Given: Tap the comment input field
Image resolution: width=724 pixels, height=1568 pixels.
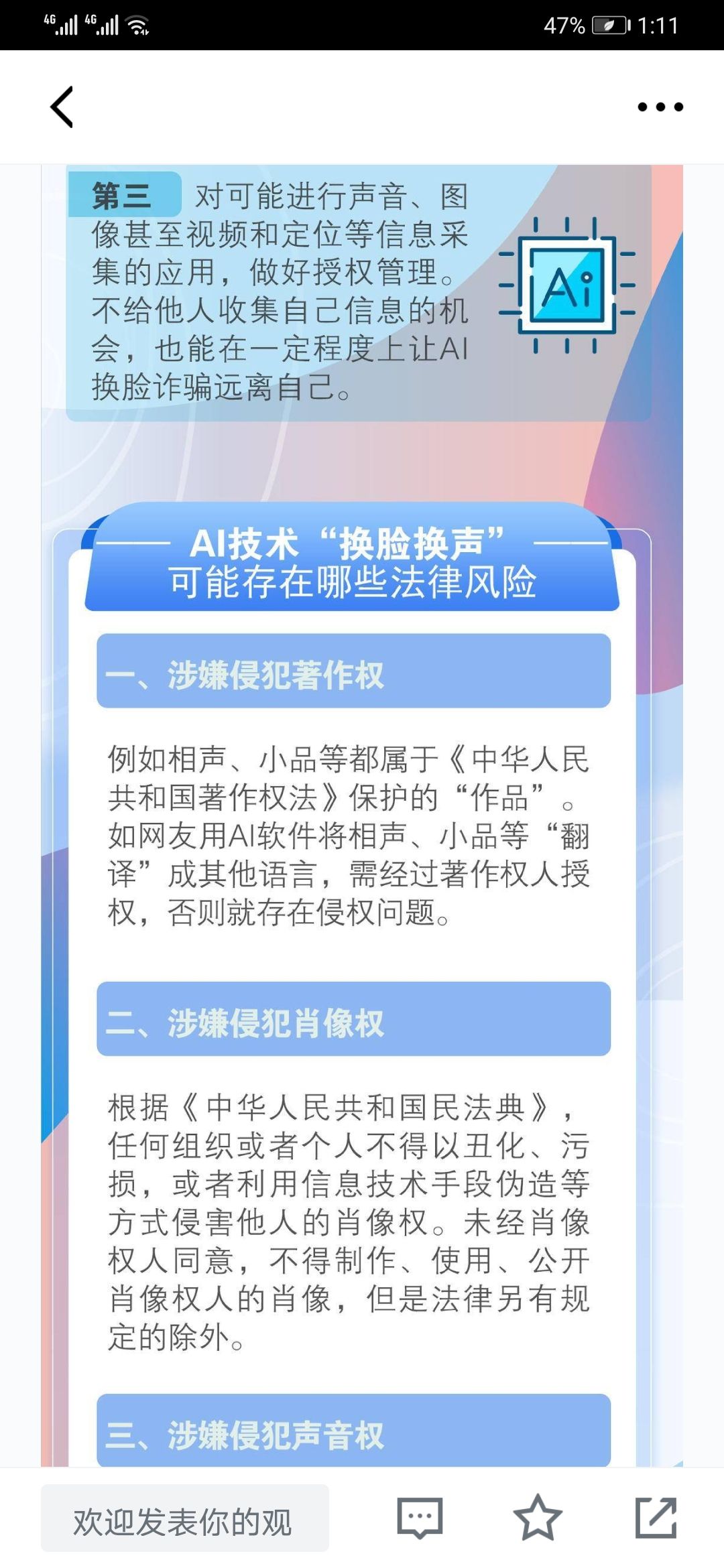Looking at the screenshot, I should tap(185, 1518).
